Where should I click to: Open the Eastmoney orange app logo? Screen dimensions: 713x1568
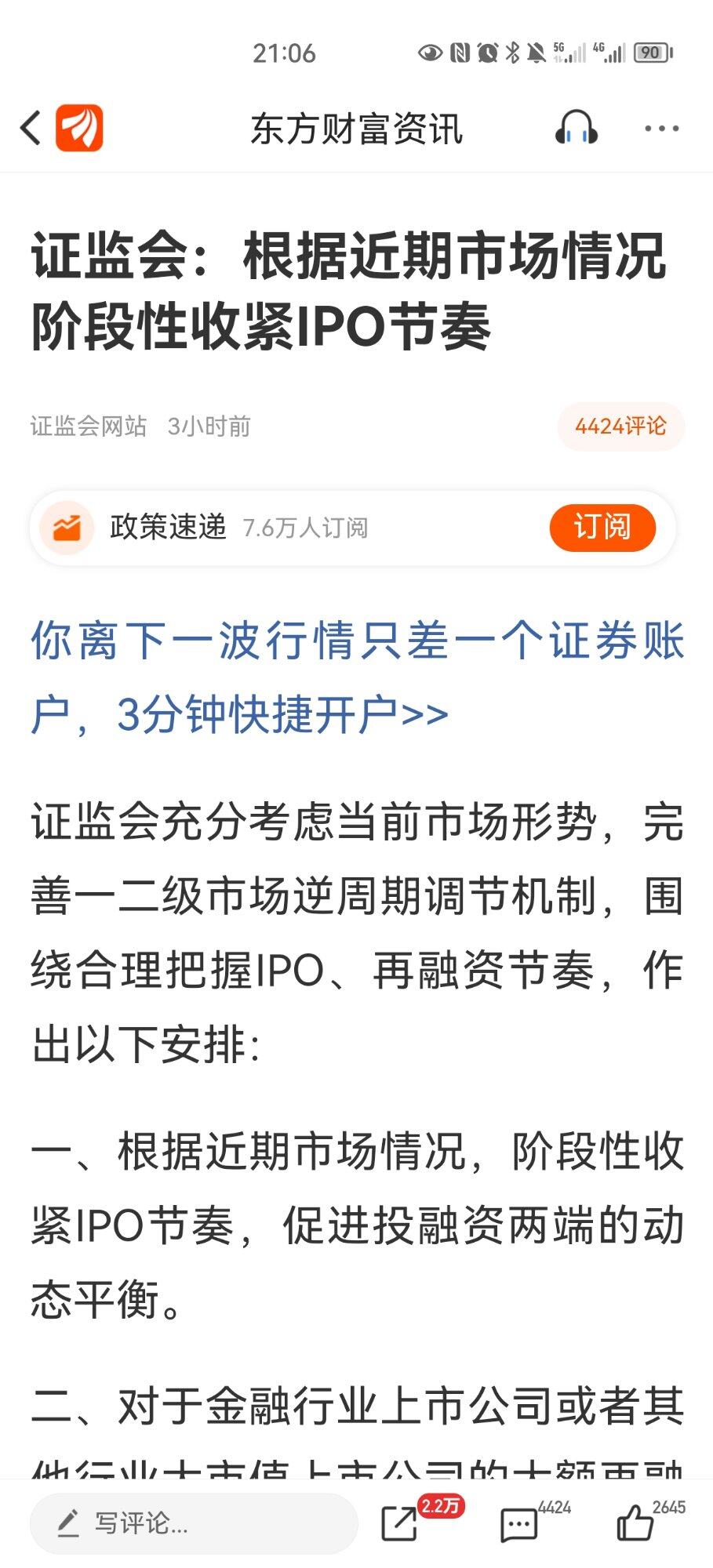pyautogui.click(x=79, y=128)
